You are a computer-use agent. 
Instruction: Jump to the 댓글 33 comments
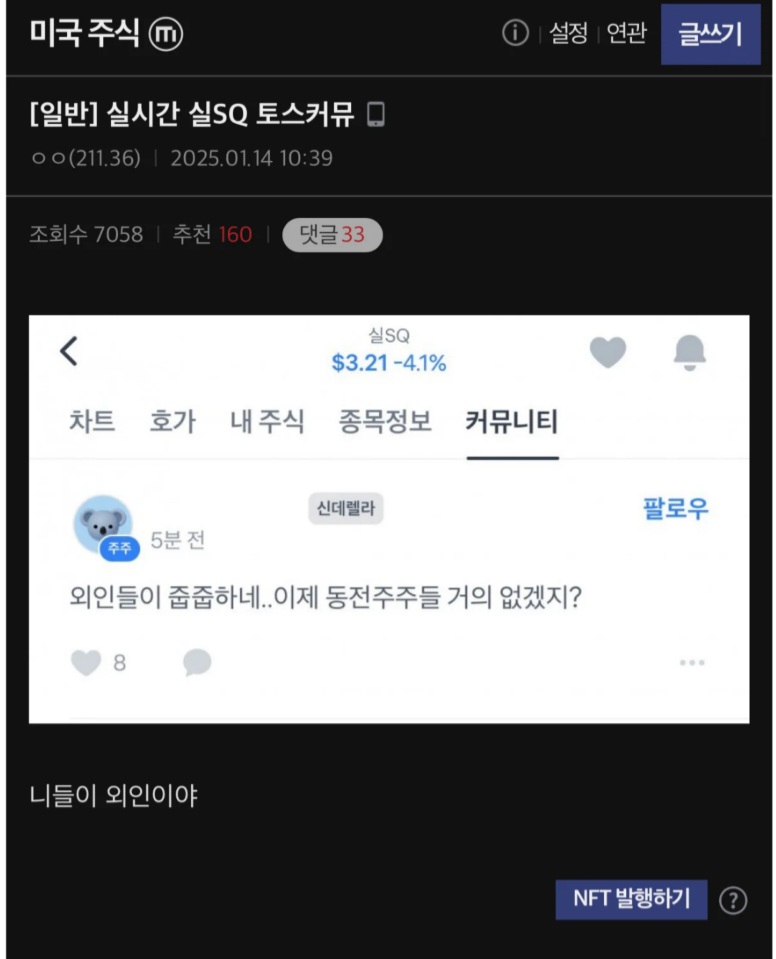tap(332, 235)
